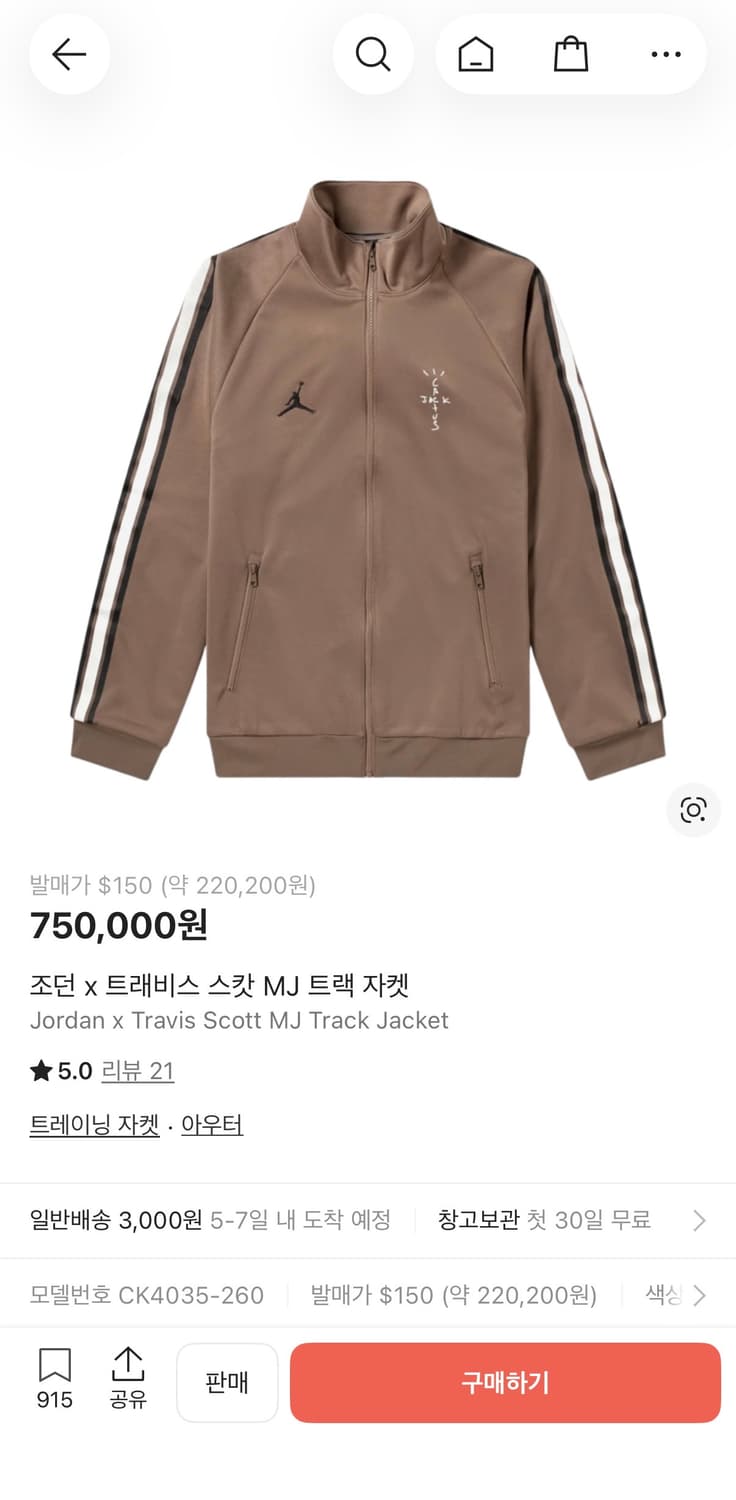Activate the image search camera icon

click(x=693, y=811)
